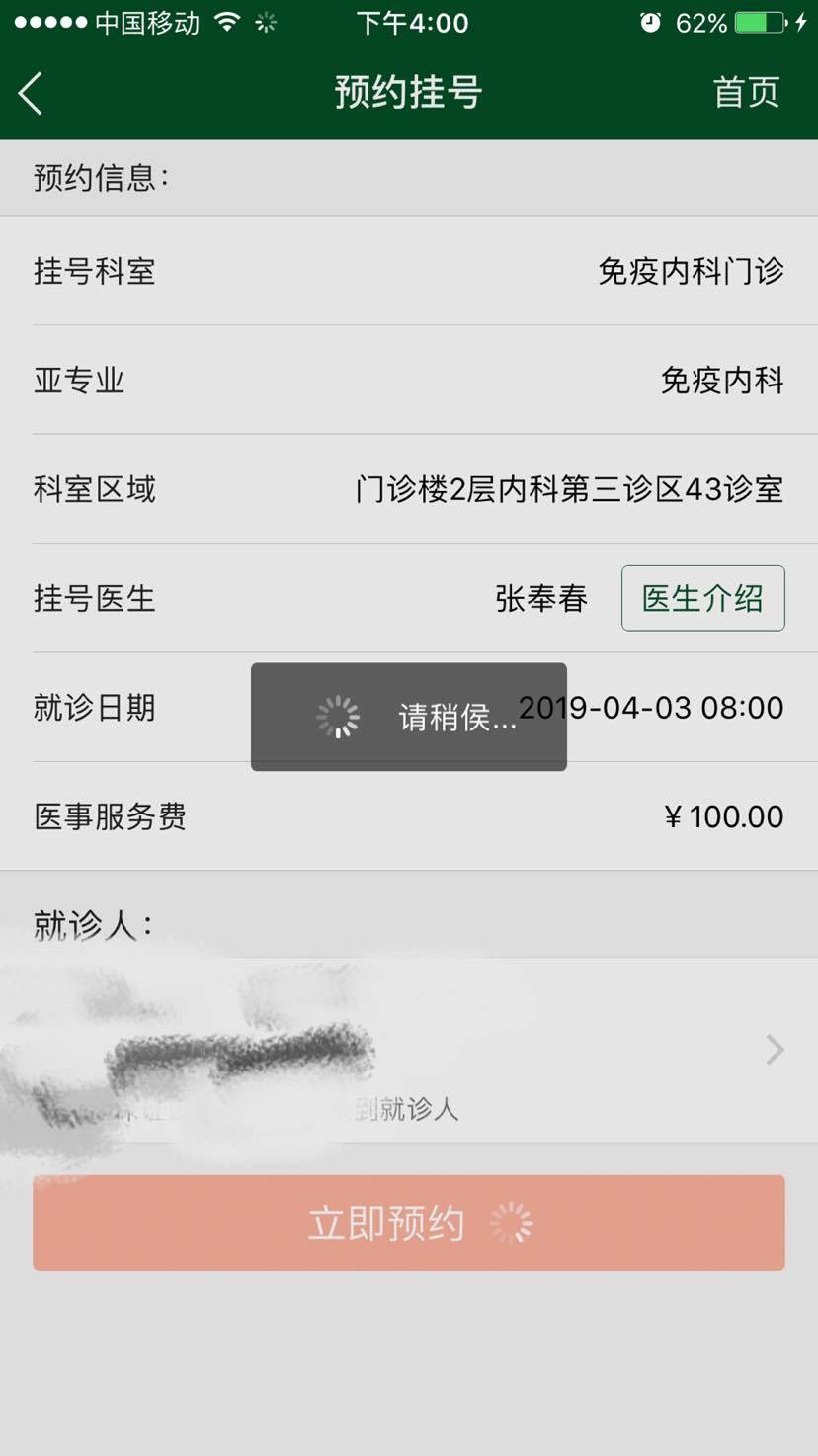Go back using the top-left arrow
Screen dimensions: 818x1456
click(x=32, y=94)
